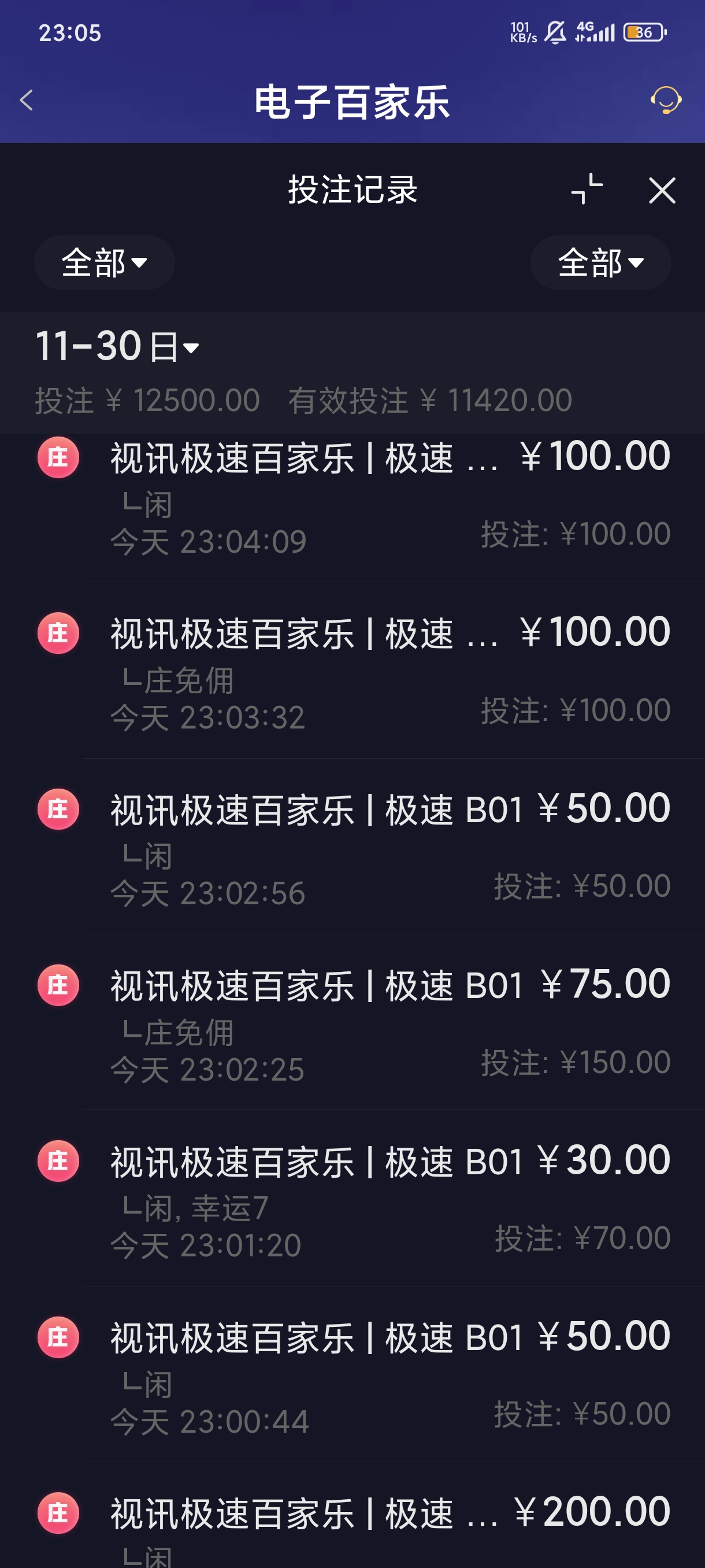Click the filter/sort icon beside 投注记录
The height and width of the screenshot is (1568, 705).
(x=586, y=191)
